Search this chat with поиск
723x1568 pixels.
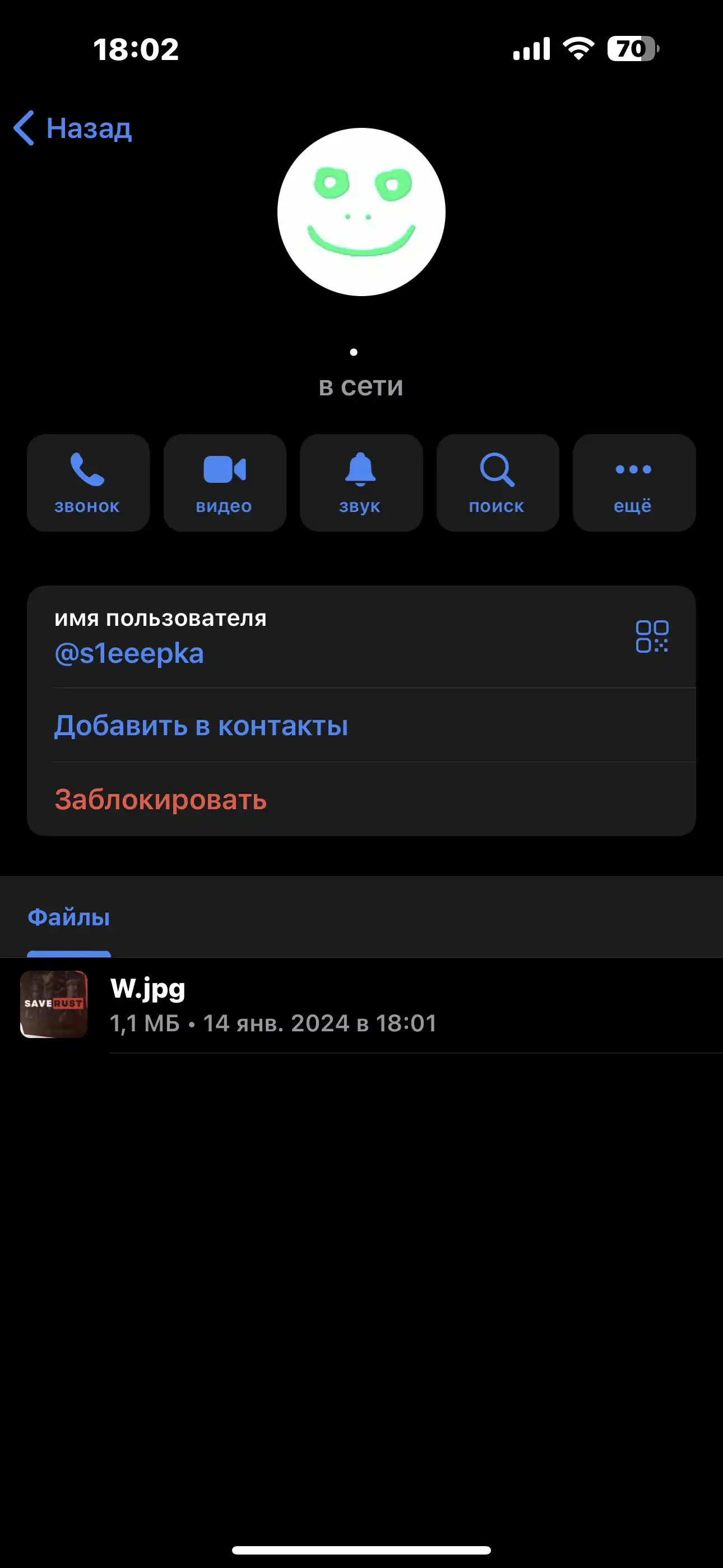pos(497,483)
